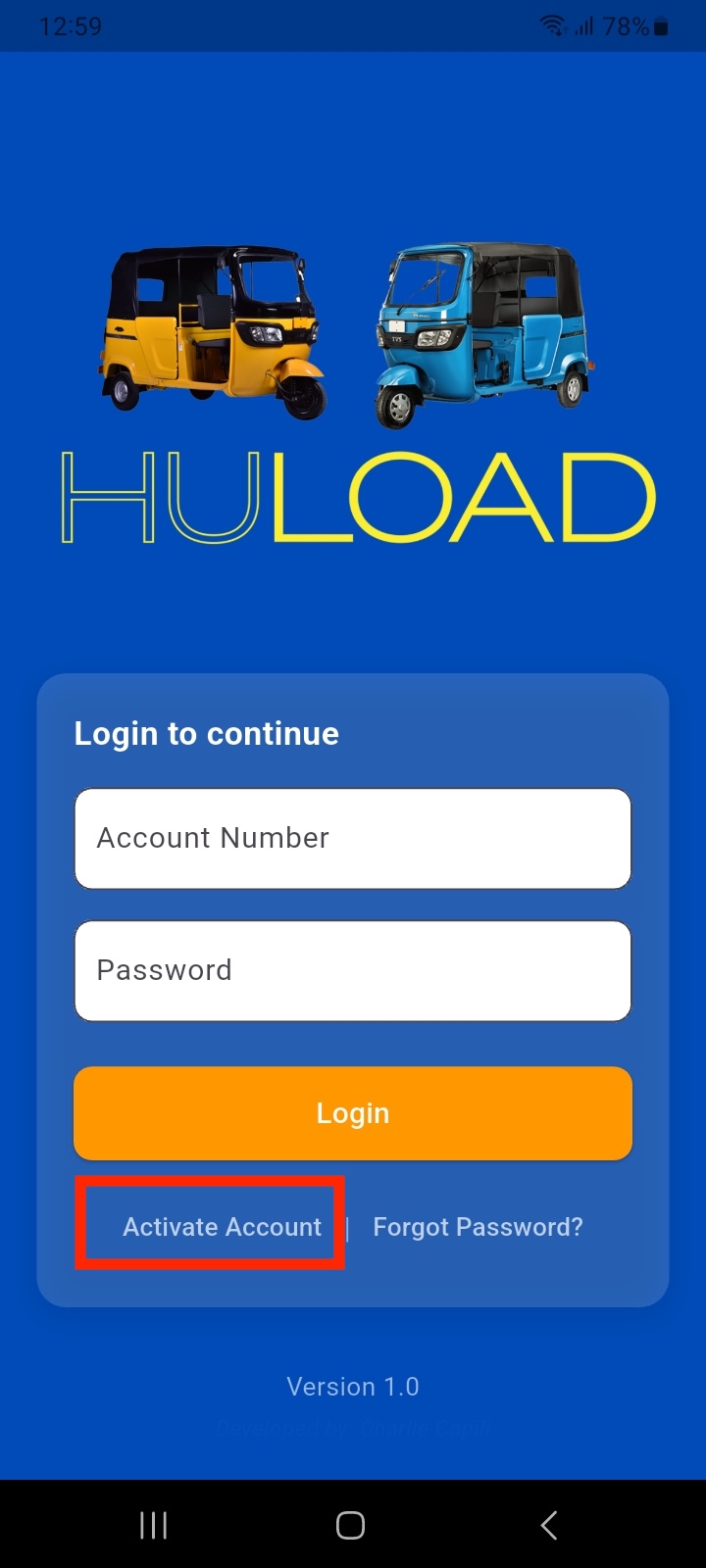Open the Activate Account link

point(222,1227)
